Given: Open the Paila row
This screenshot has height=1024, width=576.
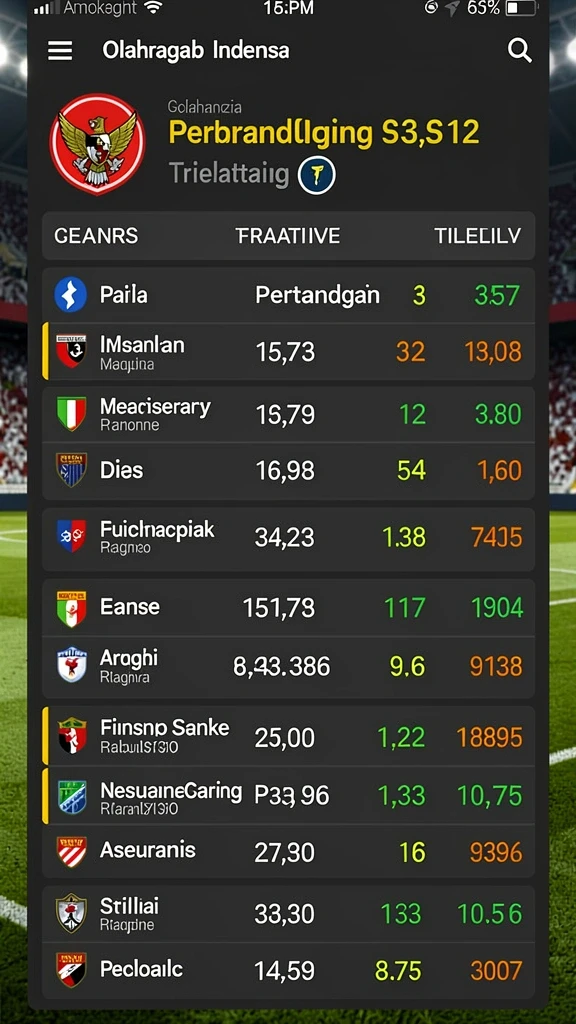Looking at the screenshot, I should coord(288,295).
